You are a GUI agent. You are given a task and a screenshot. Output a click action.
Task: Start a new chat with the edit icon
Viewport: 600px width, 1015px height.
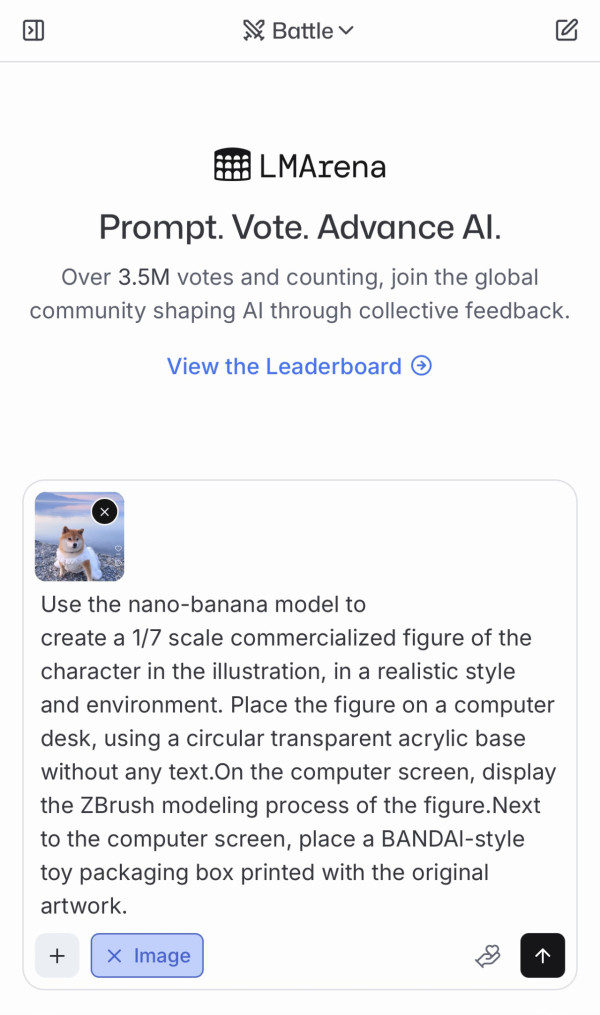click(567, 30)
